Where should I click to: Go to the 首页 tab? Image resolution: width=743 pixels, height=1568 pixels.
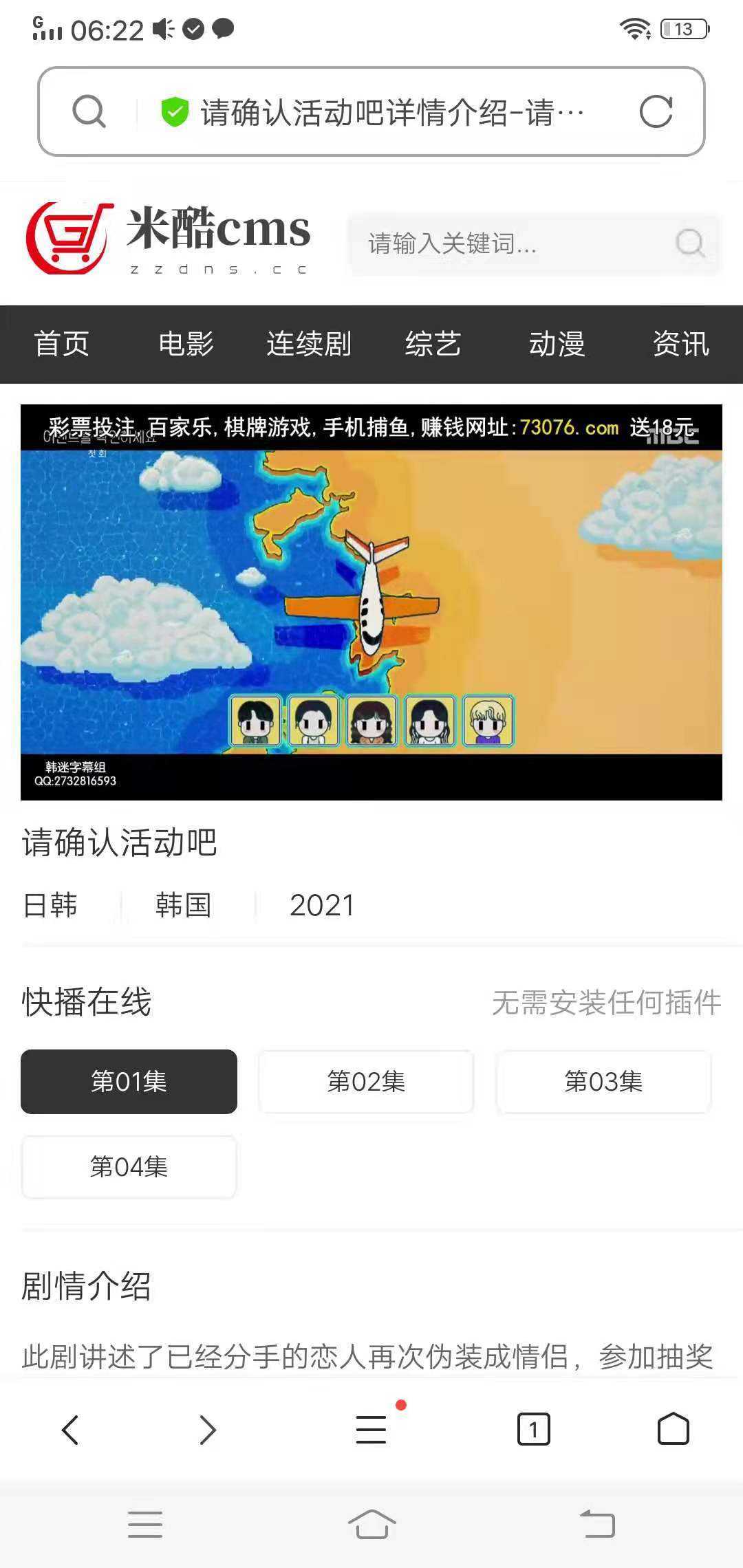coord(62,344)
